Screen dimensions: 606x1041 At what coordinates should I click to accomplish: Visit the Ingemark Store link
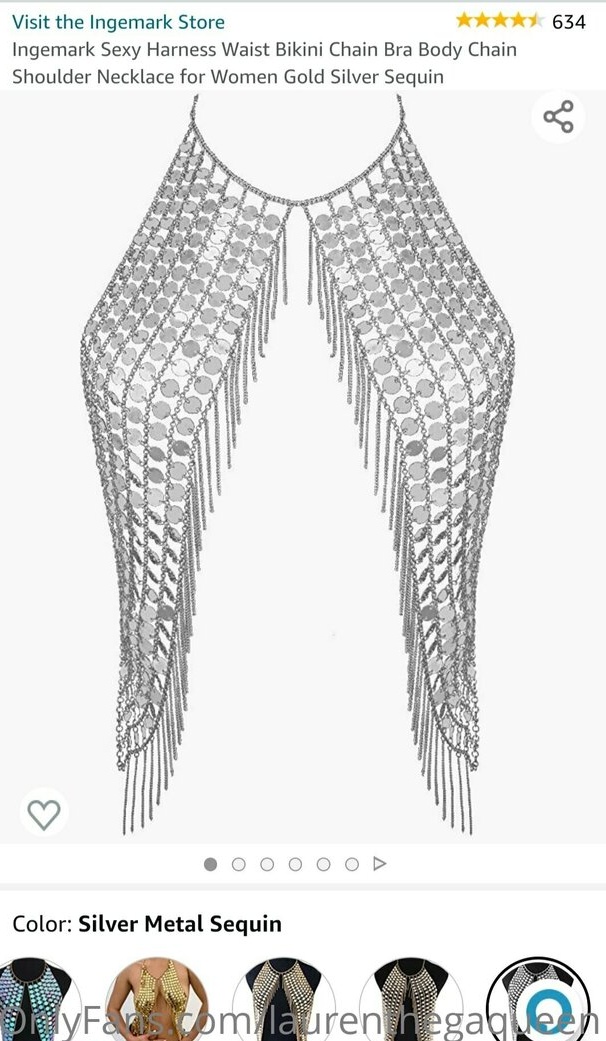pyautogui.click(x=118, y=22)
